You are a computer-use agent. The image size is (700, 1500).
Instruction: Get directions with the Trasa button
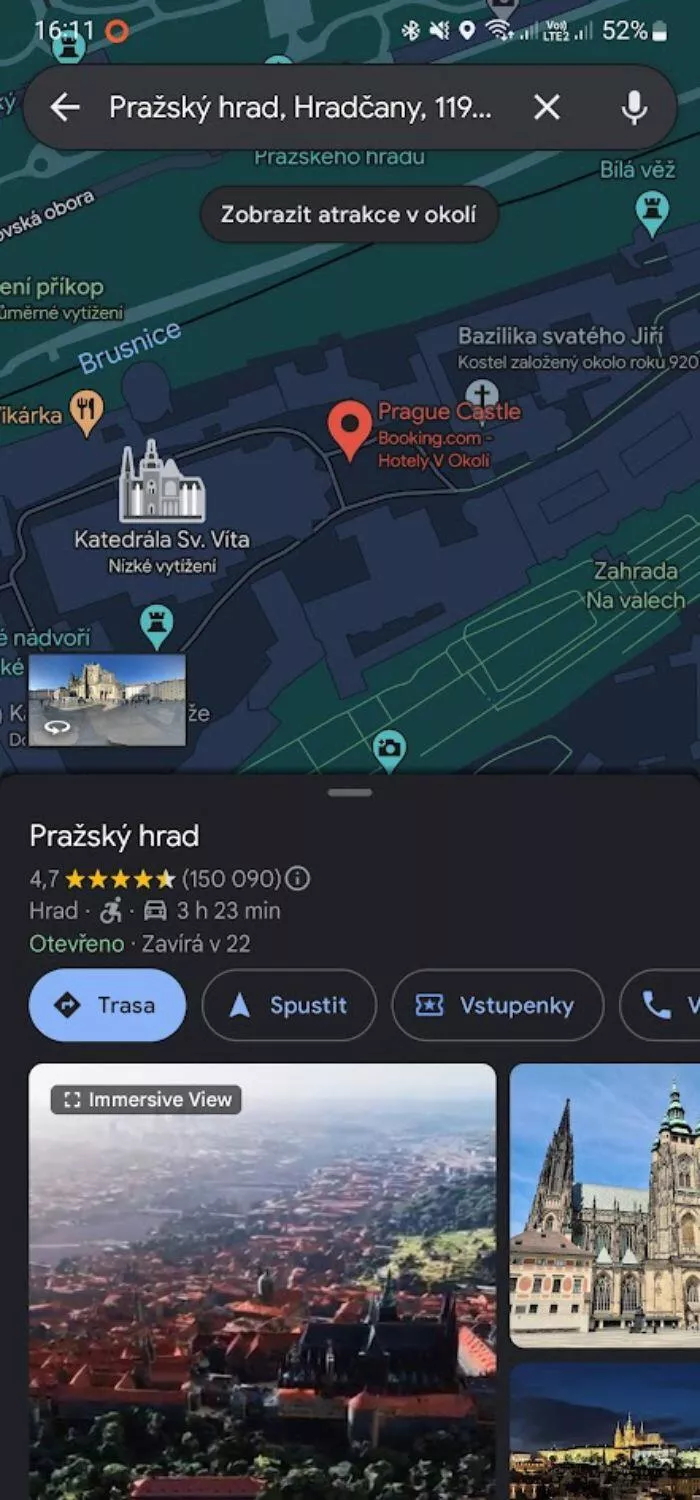tap(107, 1005)
